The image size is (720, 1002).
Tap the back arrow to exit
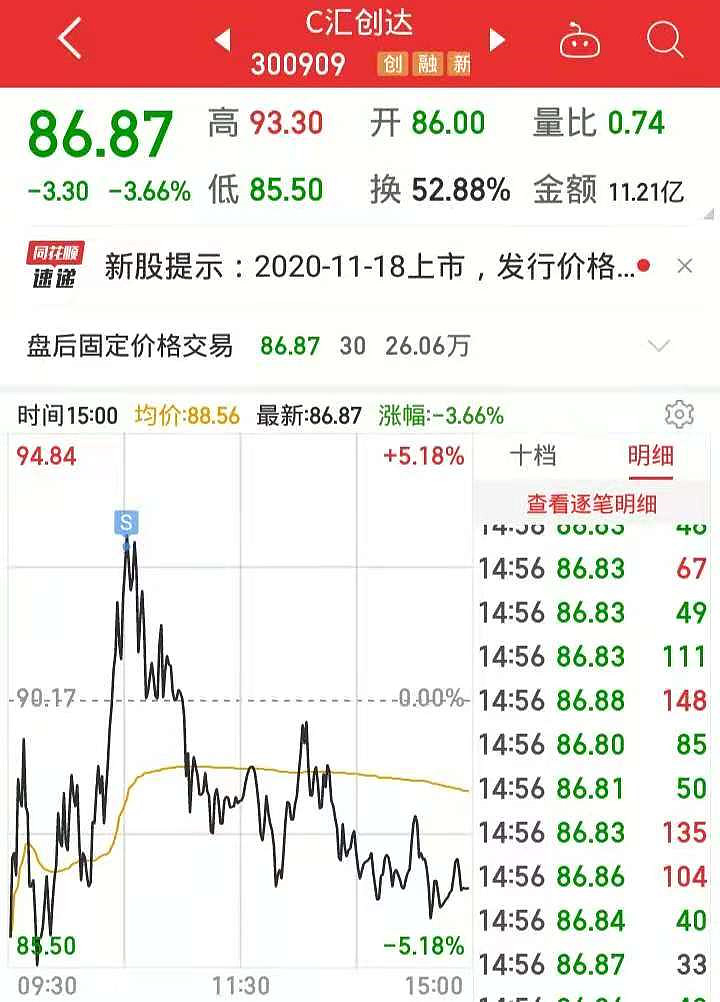67,38
